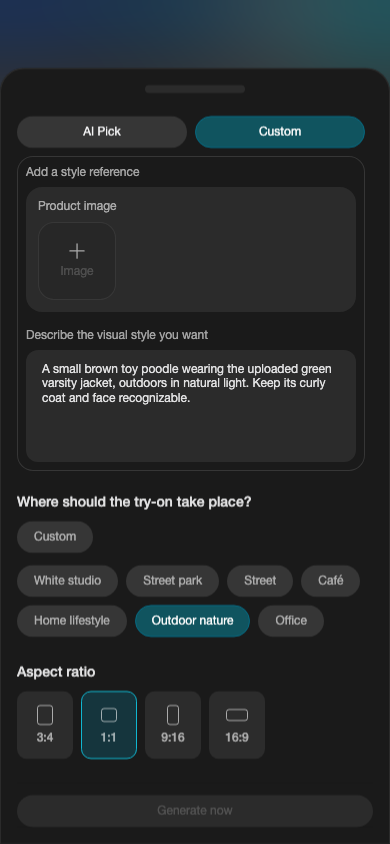Edit the visual style description field
The height and width of the screenshot is (844, 390).
click(191, 406)
